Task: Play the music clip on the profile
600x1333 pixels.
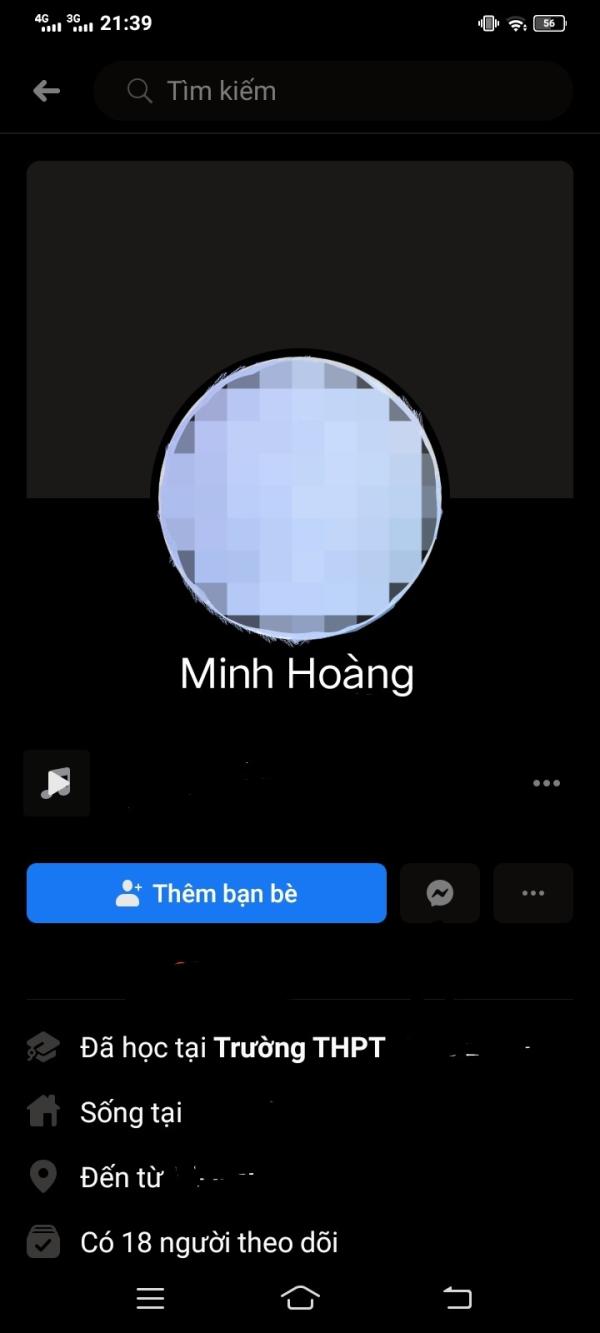Action: click(57, 783)
